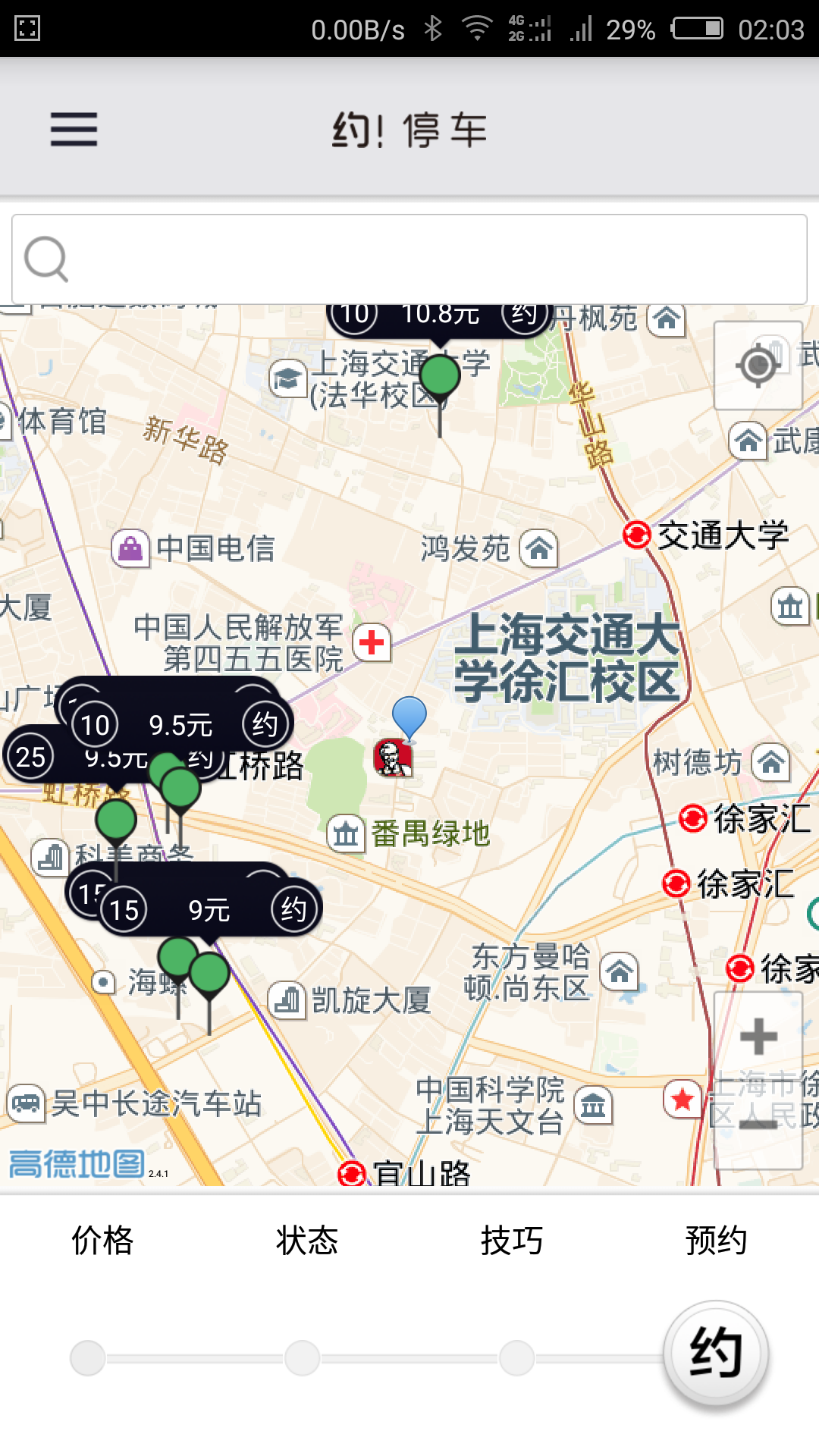Select the 徐家汇 metro station icon
819x1456 pixels.
pos(695,817)
